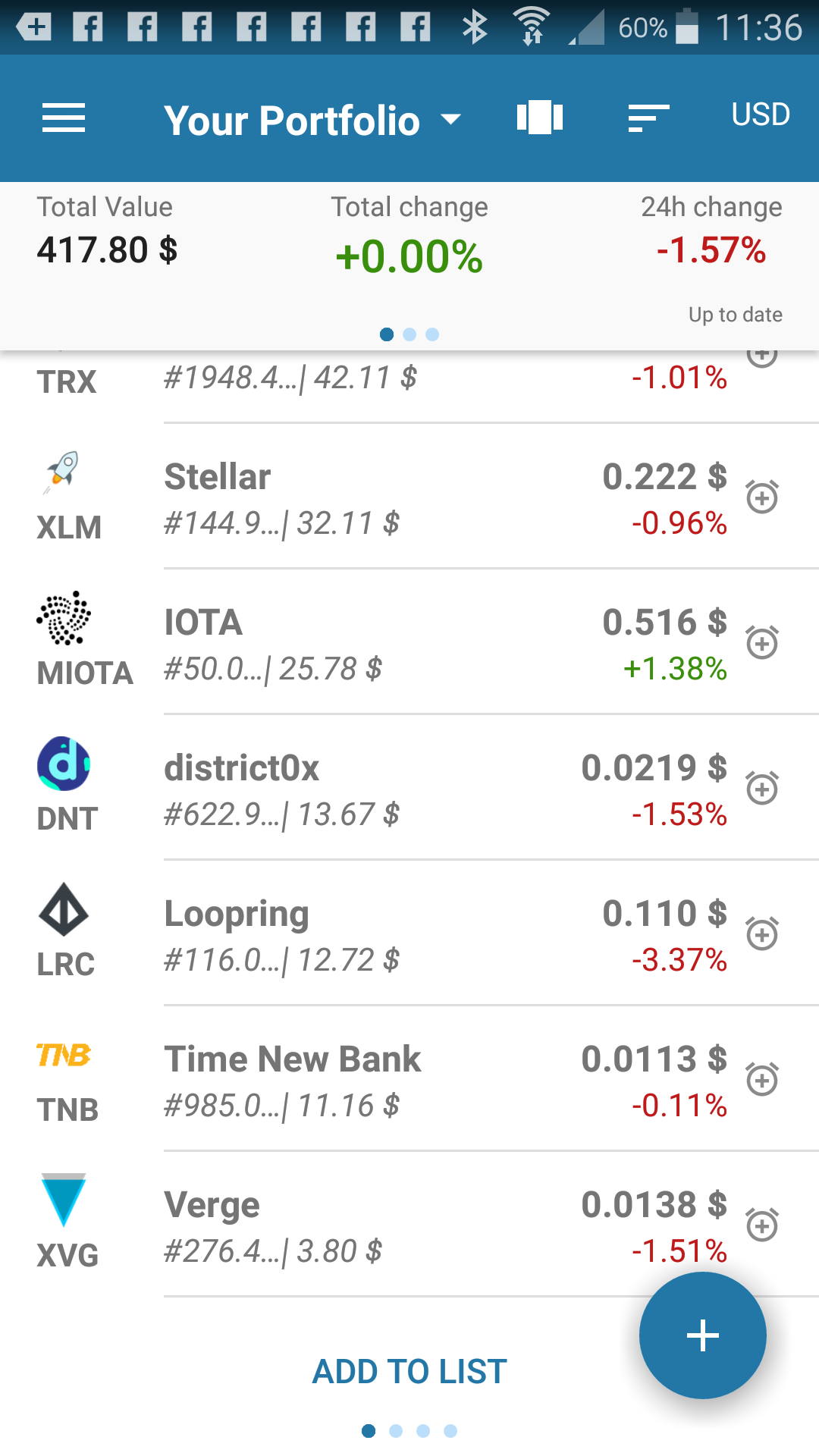The image size is (819, 1456).
Task: Tap the ADD TO LIST button
Action: tap(409, 1372)
